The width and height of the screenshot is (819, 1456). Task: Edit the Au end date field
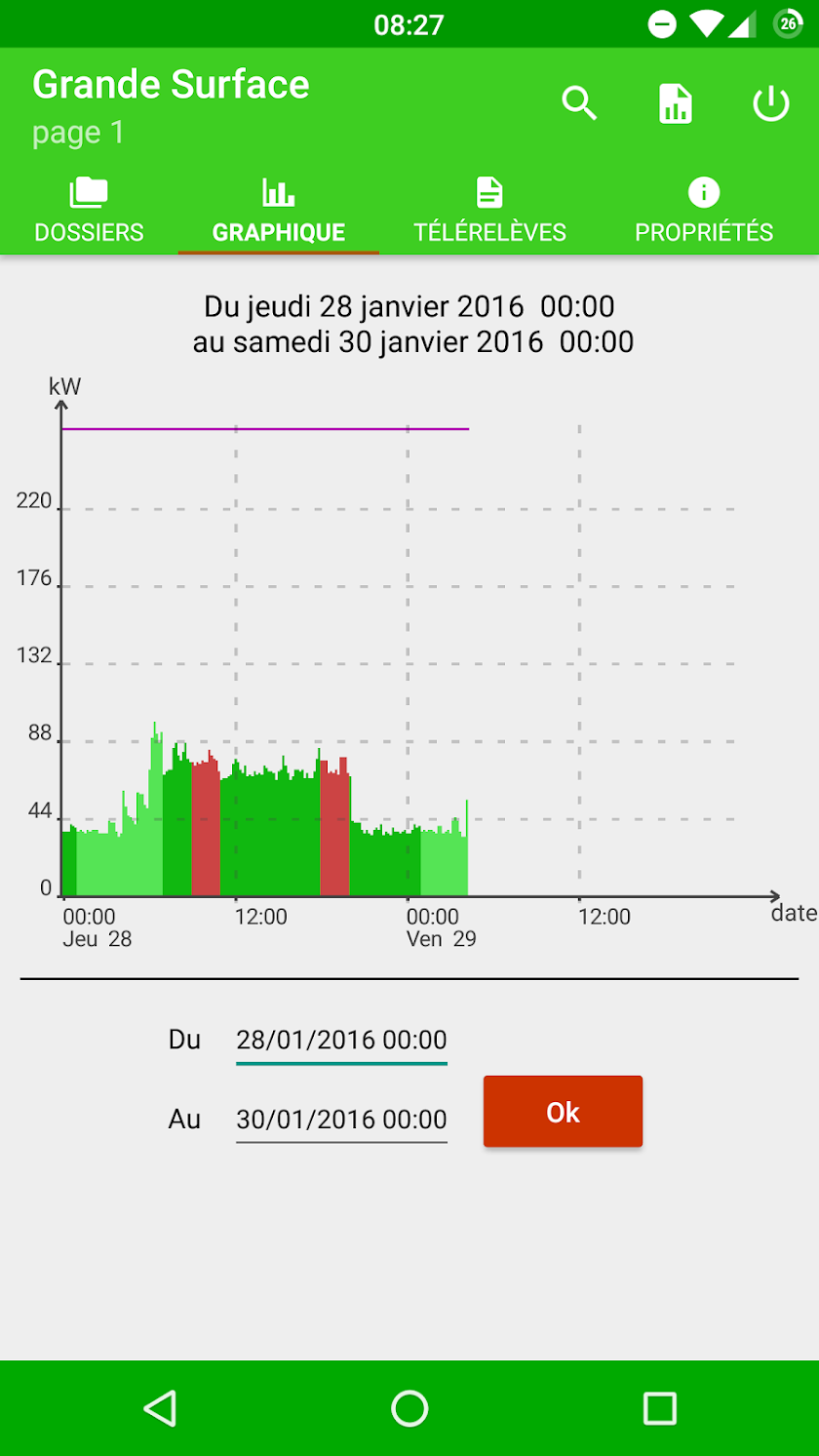(341, 1119)
